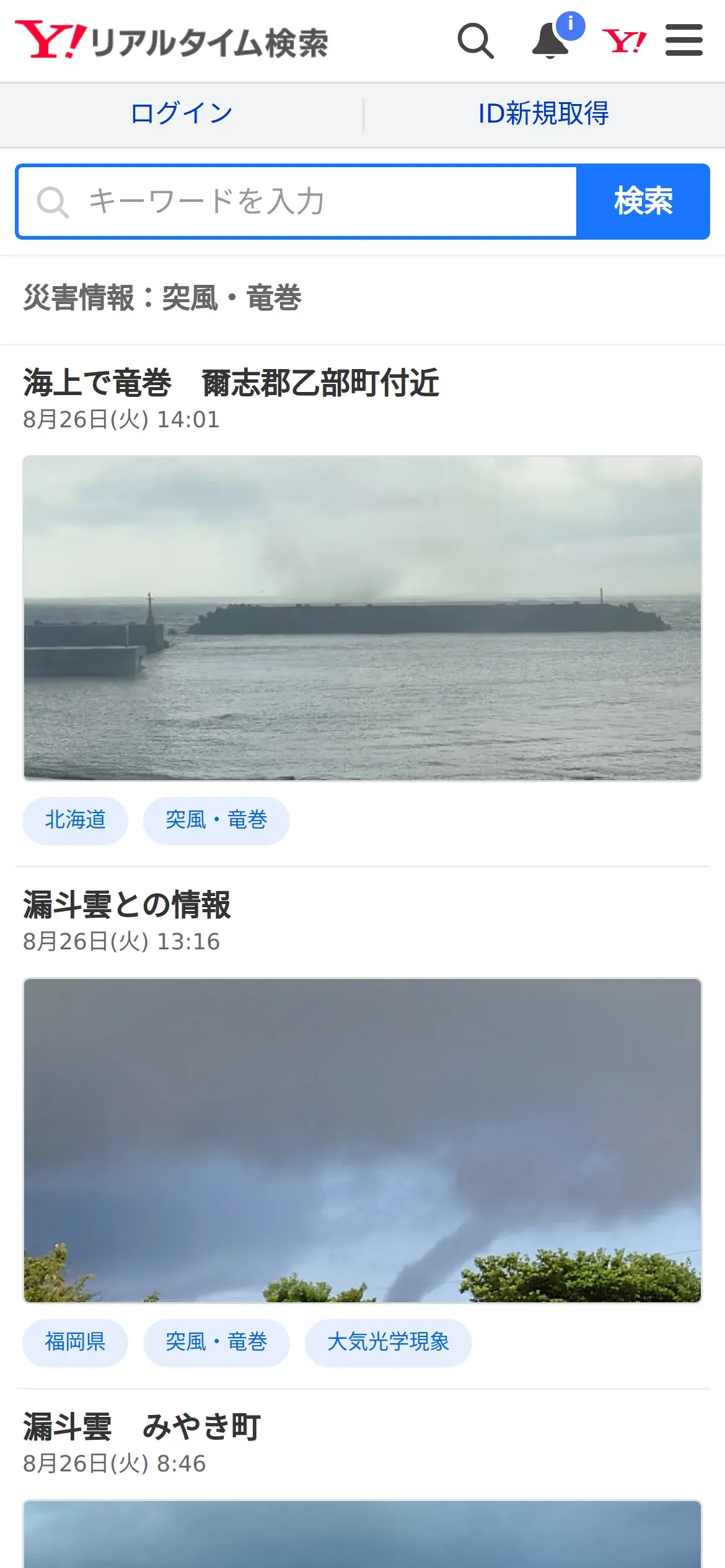The width and height of the screenshot is (725, 1568).
Task: View the sea tornado photo from 14:01
Action: (362, 618)
